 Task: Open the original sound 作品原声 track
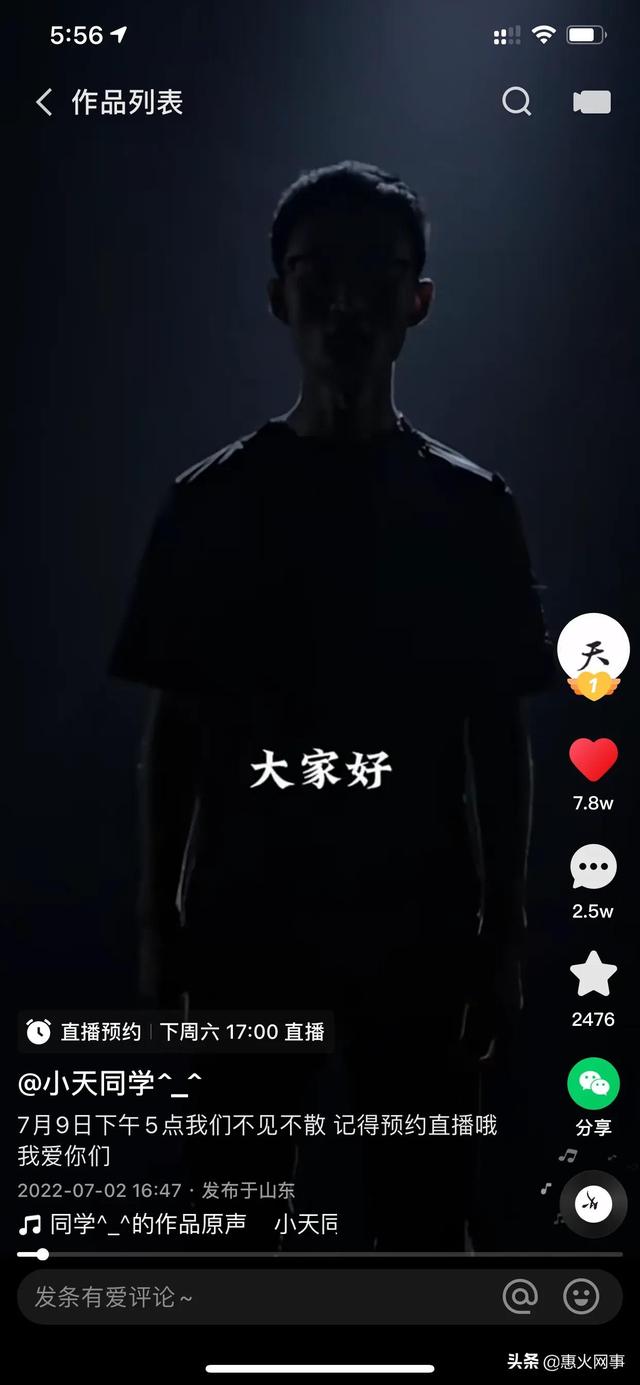(x=150, y=1223)
